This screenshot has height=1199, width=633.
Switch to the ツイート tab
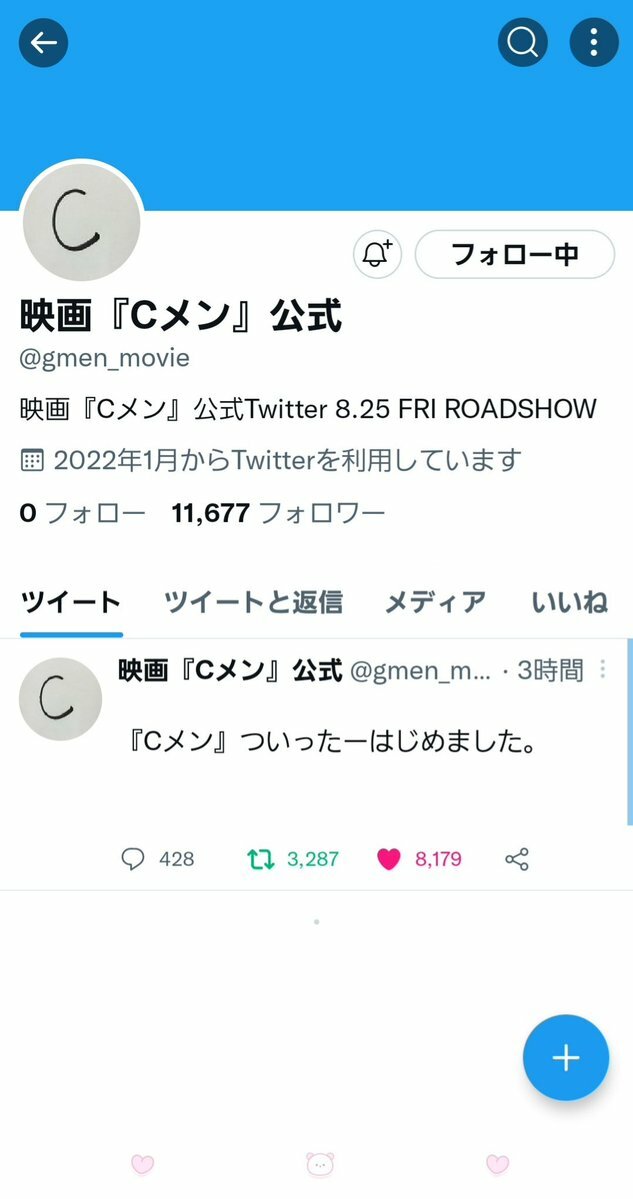[x=71, y=602]
